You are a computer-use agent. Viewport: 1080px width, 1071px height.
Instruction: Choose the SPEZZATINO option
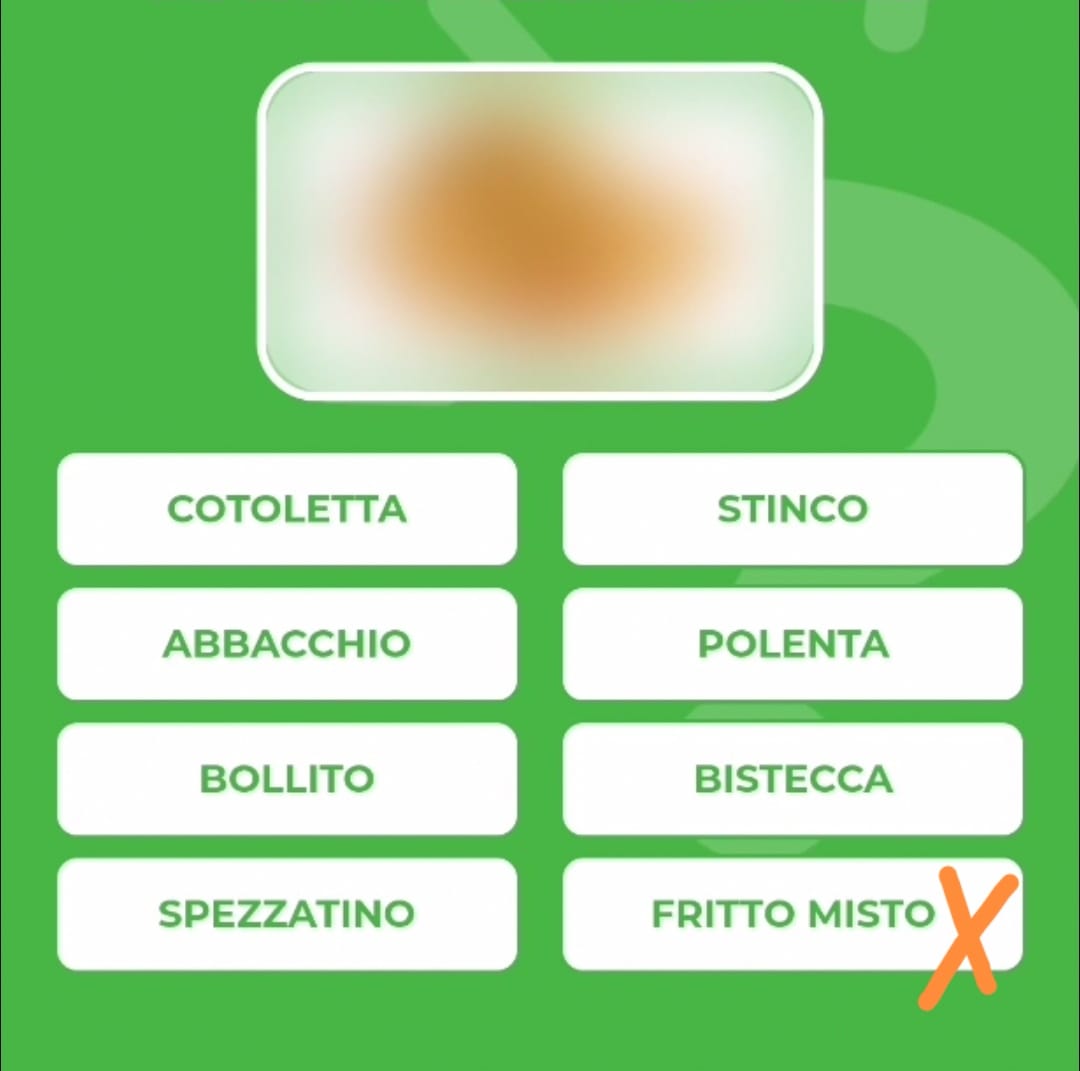coord(287,914)
